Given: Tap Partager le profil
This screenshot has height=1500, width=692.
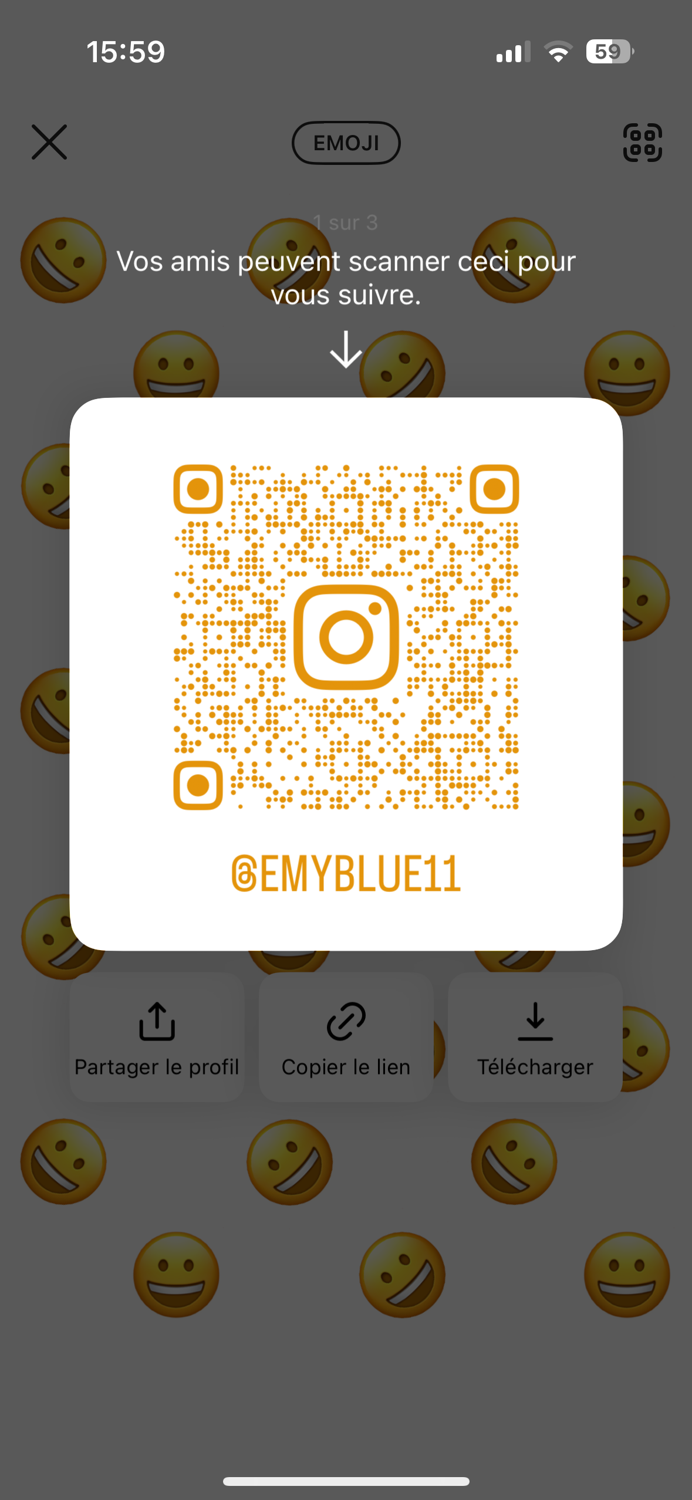Looking at the screenshot, I should point(157,1038).
